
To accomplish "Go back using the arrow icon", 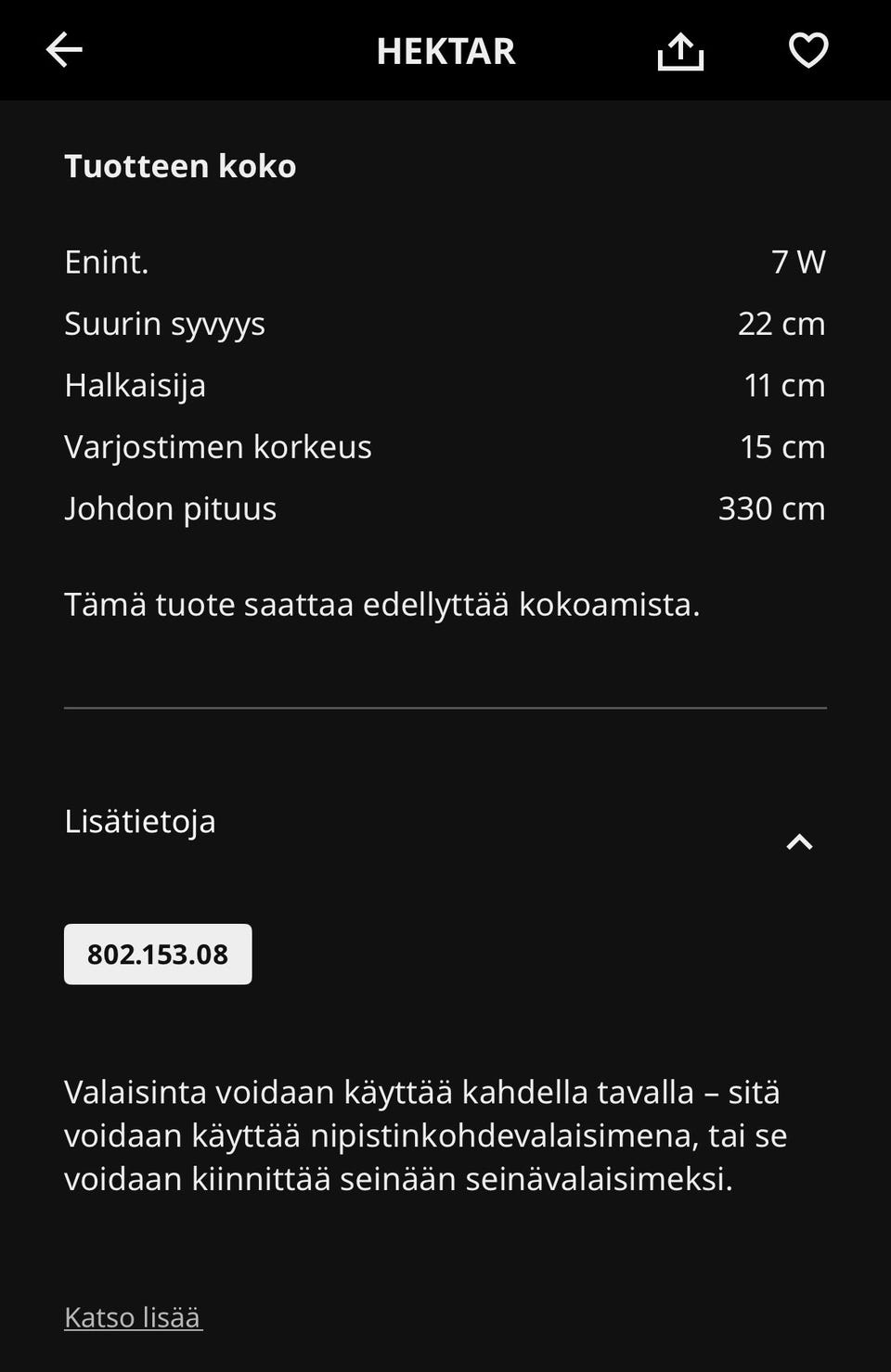I will click(x=64, y=50).
